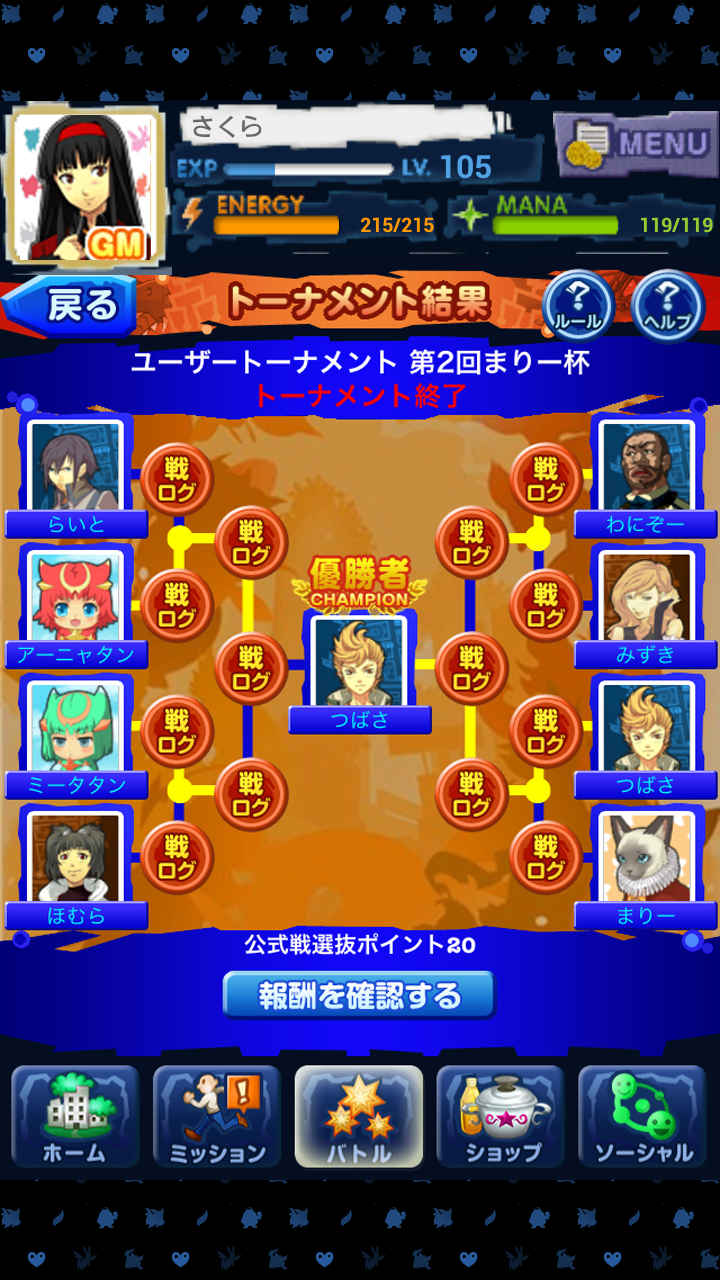Viewport: 720px width, 1280px height.
Task: Open the ソーシャル tab
Action: point(643,1117)
